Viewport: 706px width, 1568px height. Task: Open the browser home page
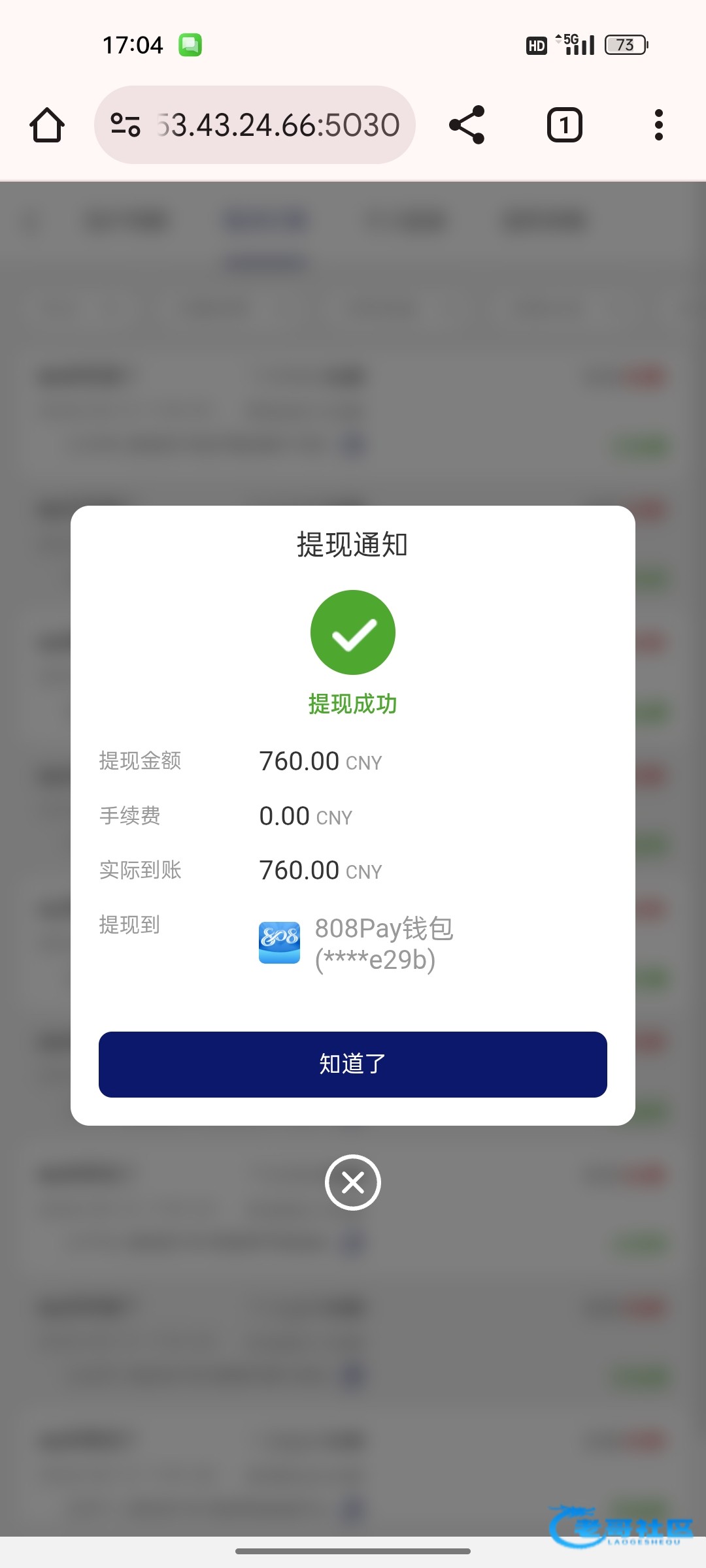47,125
